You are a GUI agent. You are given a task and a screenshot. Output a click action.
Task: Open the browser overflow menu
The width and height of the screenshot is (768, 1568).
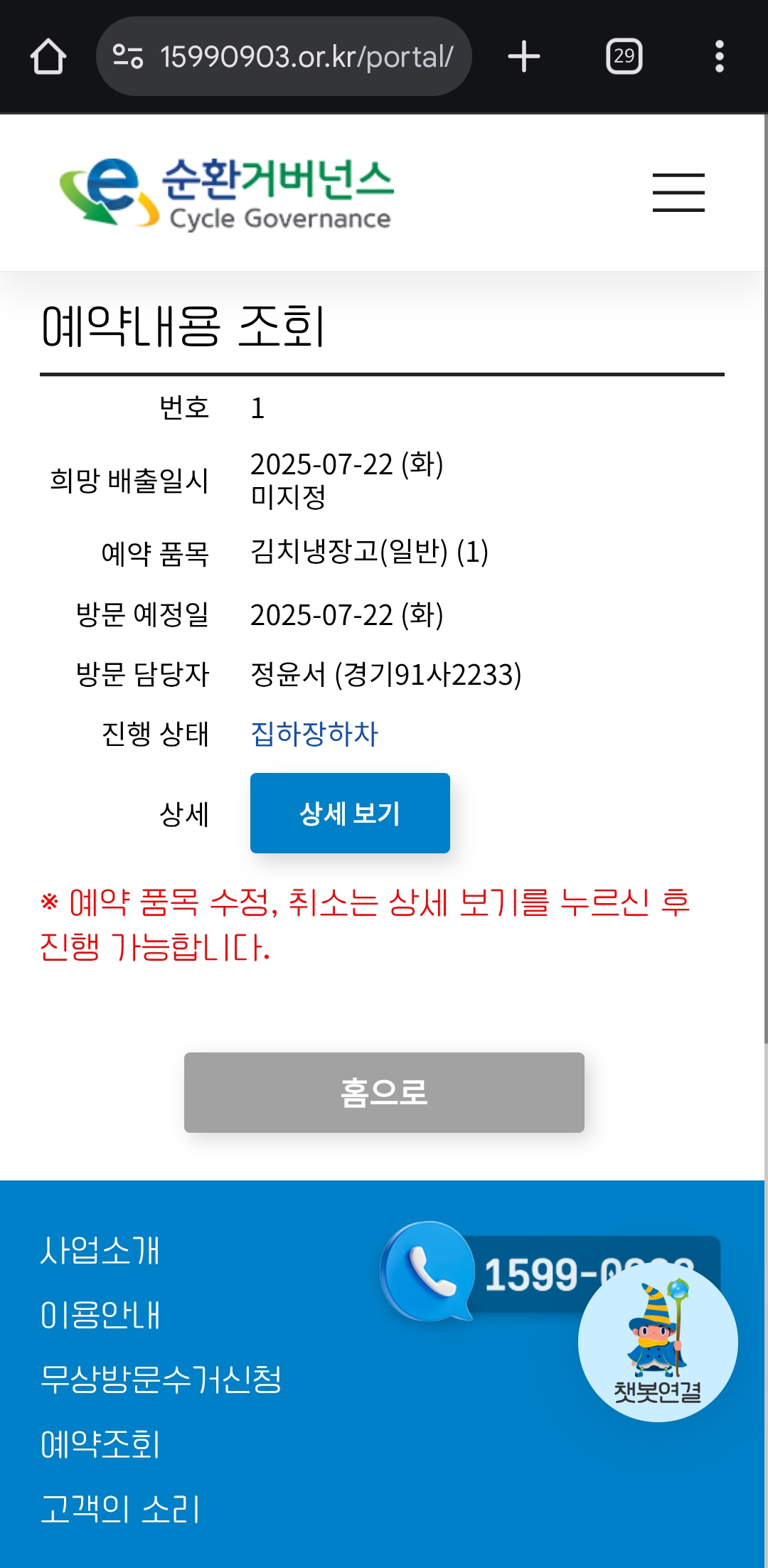(x=719, y=57)
